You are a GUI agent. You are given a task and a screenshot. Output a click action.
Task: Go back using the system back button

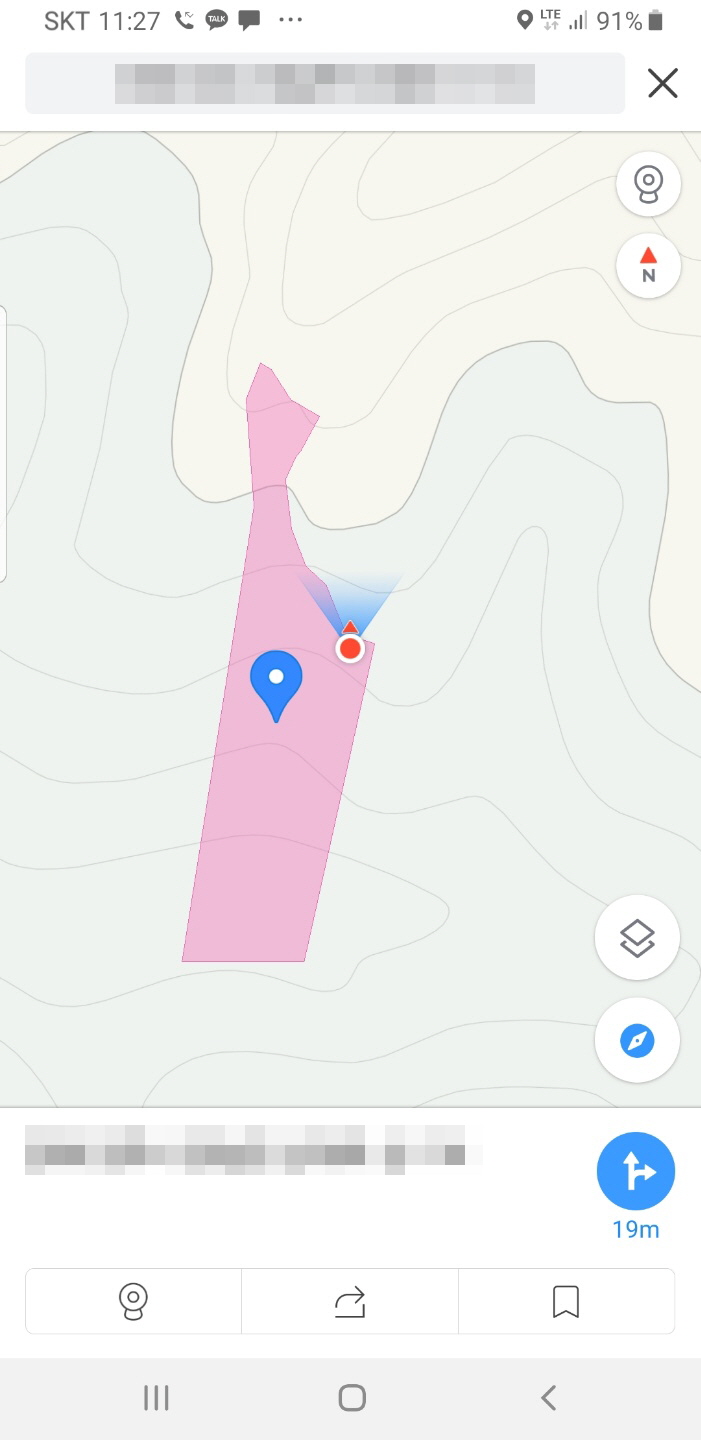[548, 1397]
